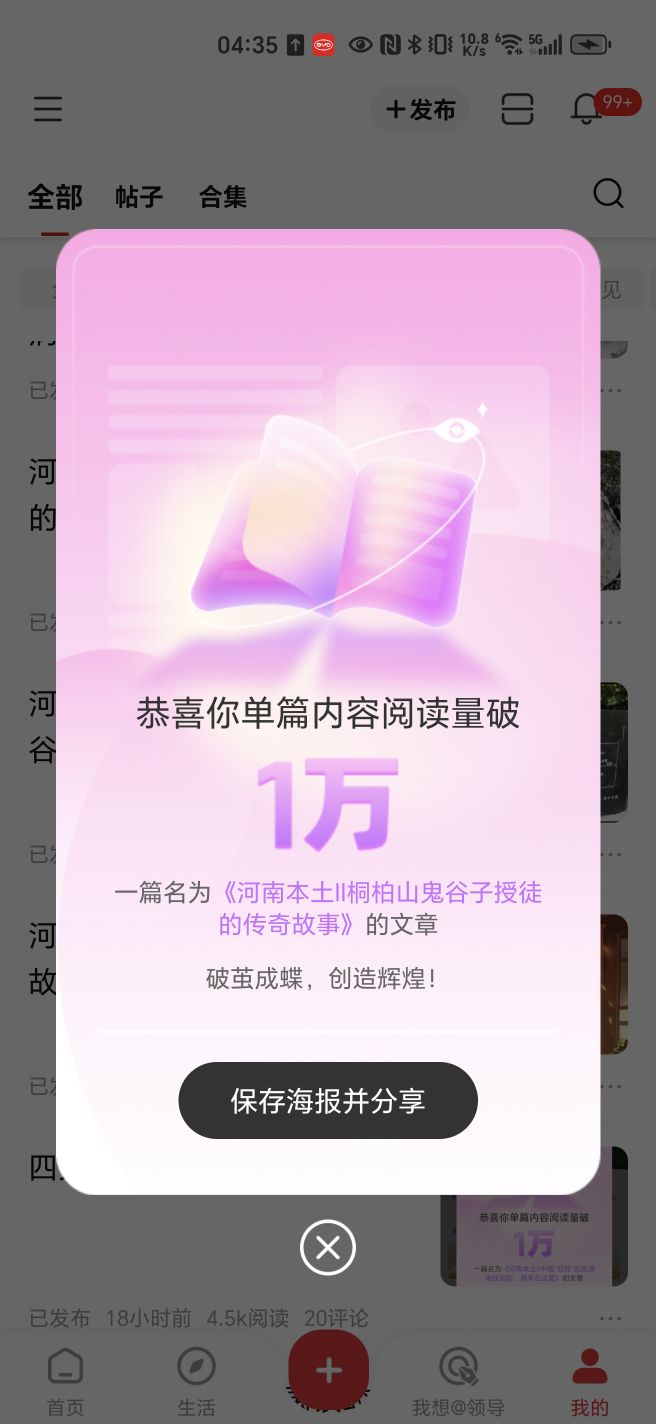Screen dimensions: 656x1424
Task: Switch to the 生活 tab
Action: click(x=196, y=1381)
